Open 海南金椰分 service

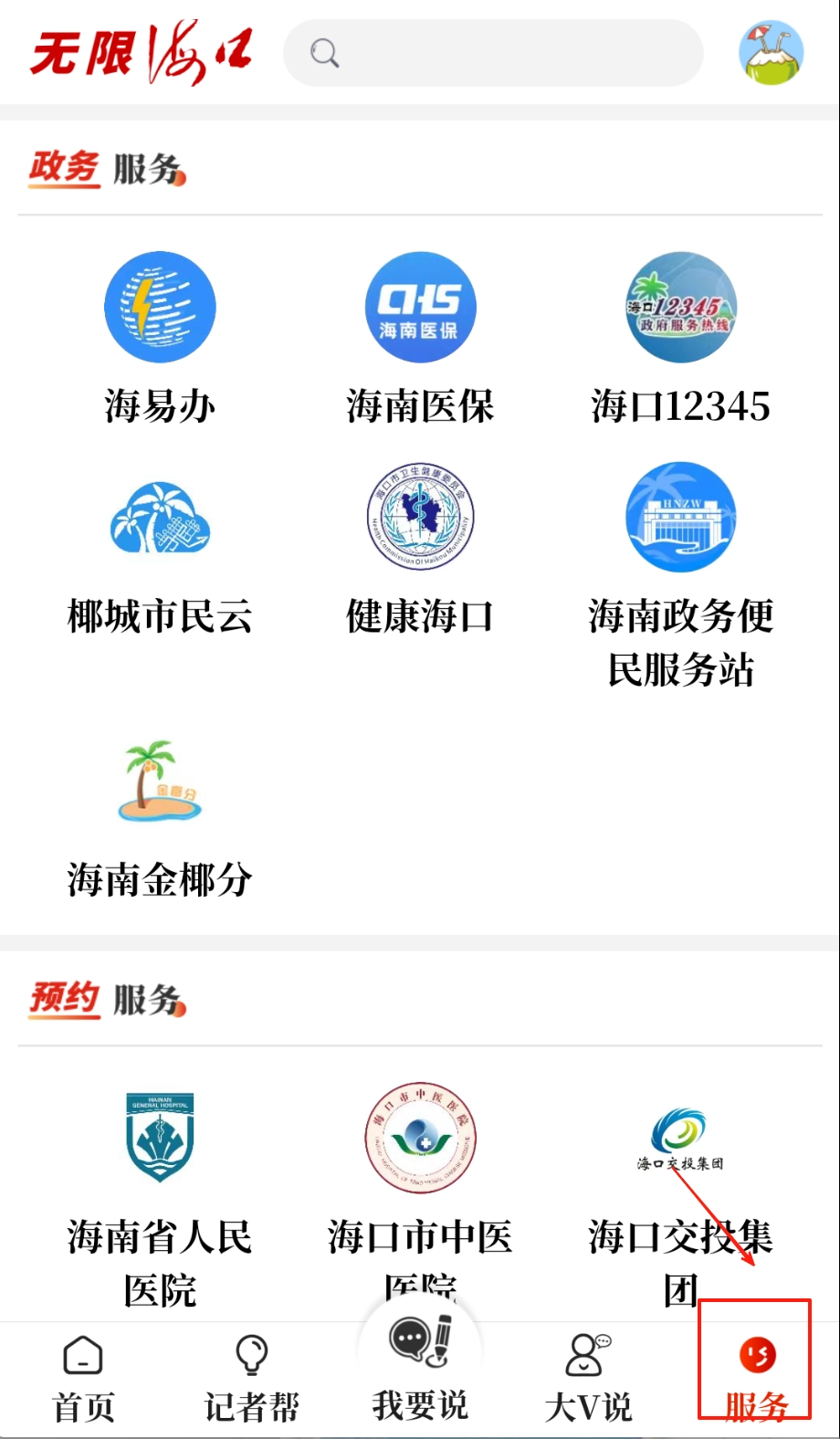click(160, 783)
